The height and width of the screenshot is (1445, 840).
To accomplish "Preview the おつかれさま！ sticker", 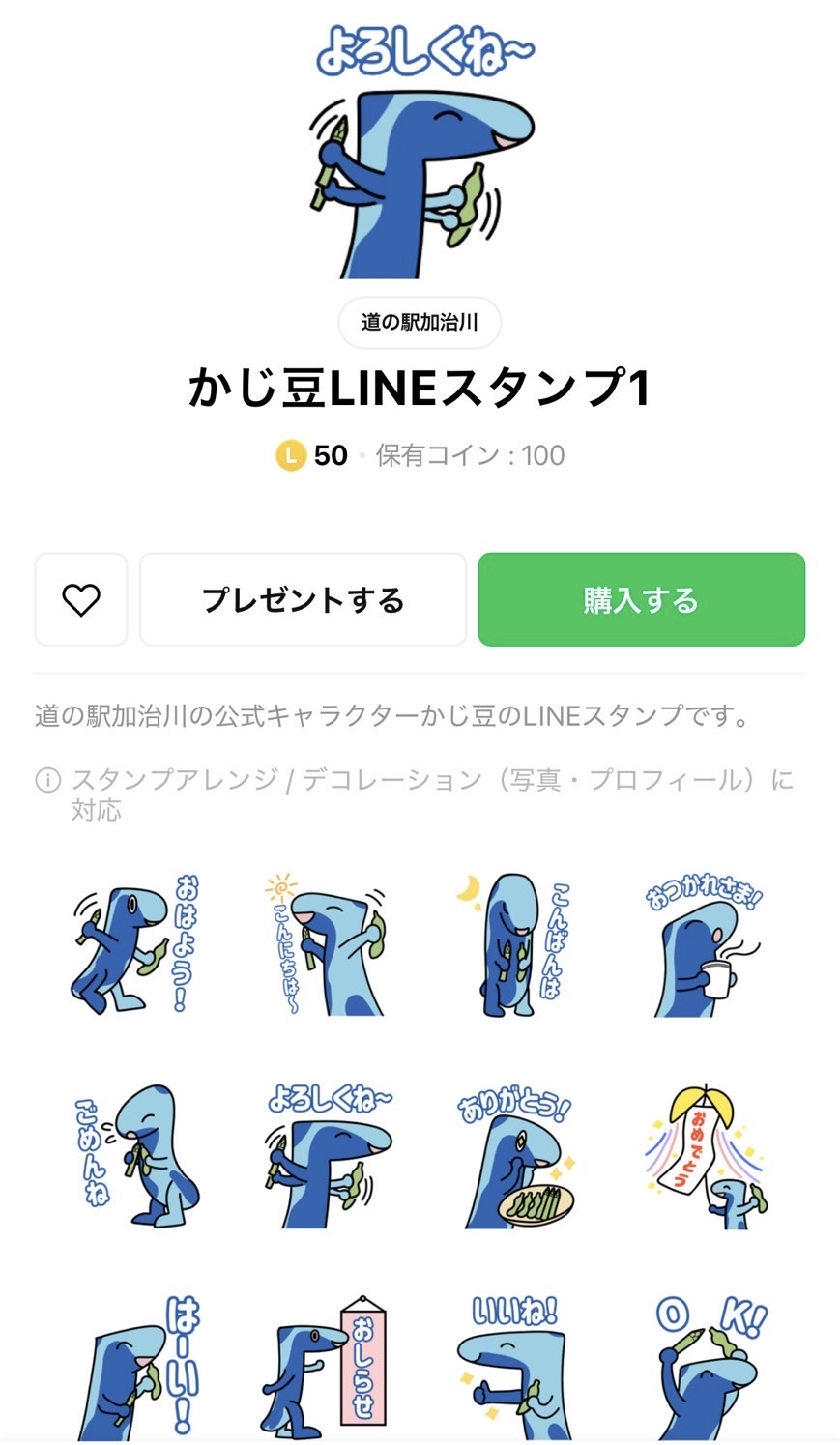I will point(706,945).
